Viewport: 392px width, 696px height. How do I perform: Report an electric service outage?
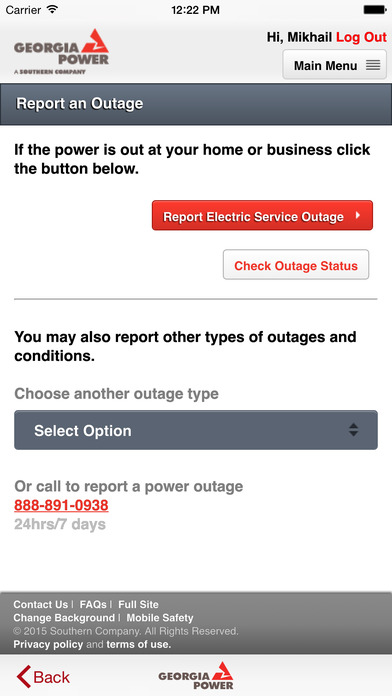click(262, 216)
